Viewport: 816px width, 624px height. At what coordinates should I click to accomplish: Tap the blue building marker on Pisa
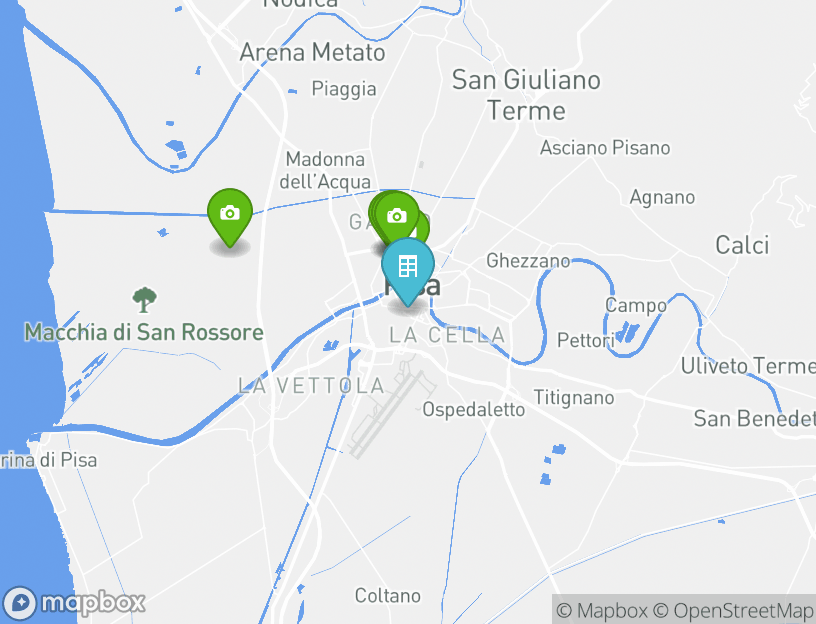[x=407, y=267]
